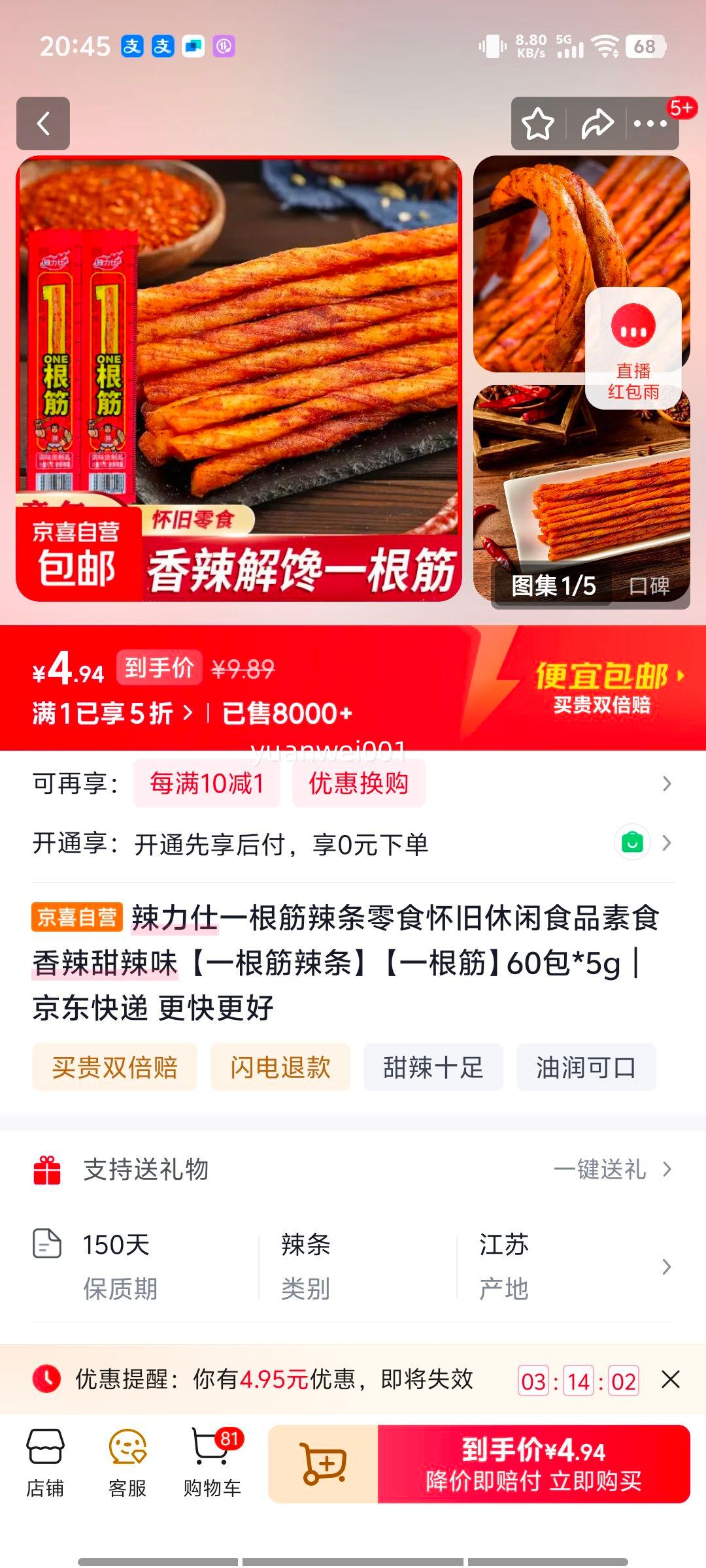Open the more options menu with 5+ badge
The height and width of the screenshot is (1568, 706).
(x=649, y=124)
